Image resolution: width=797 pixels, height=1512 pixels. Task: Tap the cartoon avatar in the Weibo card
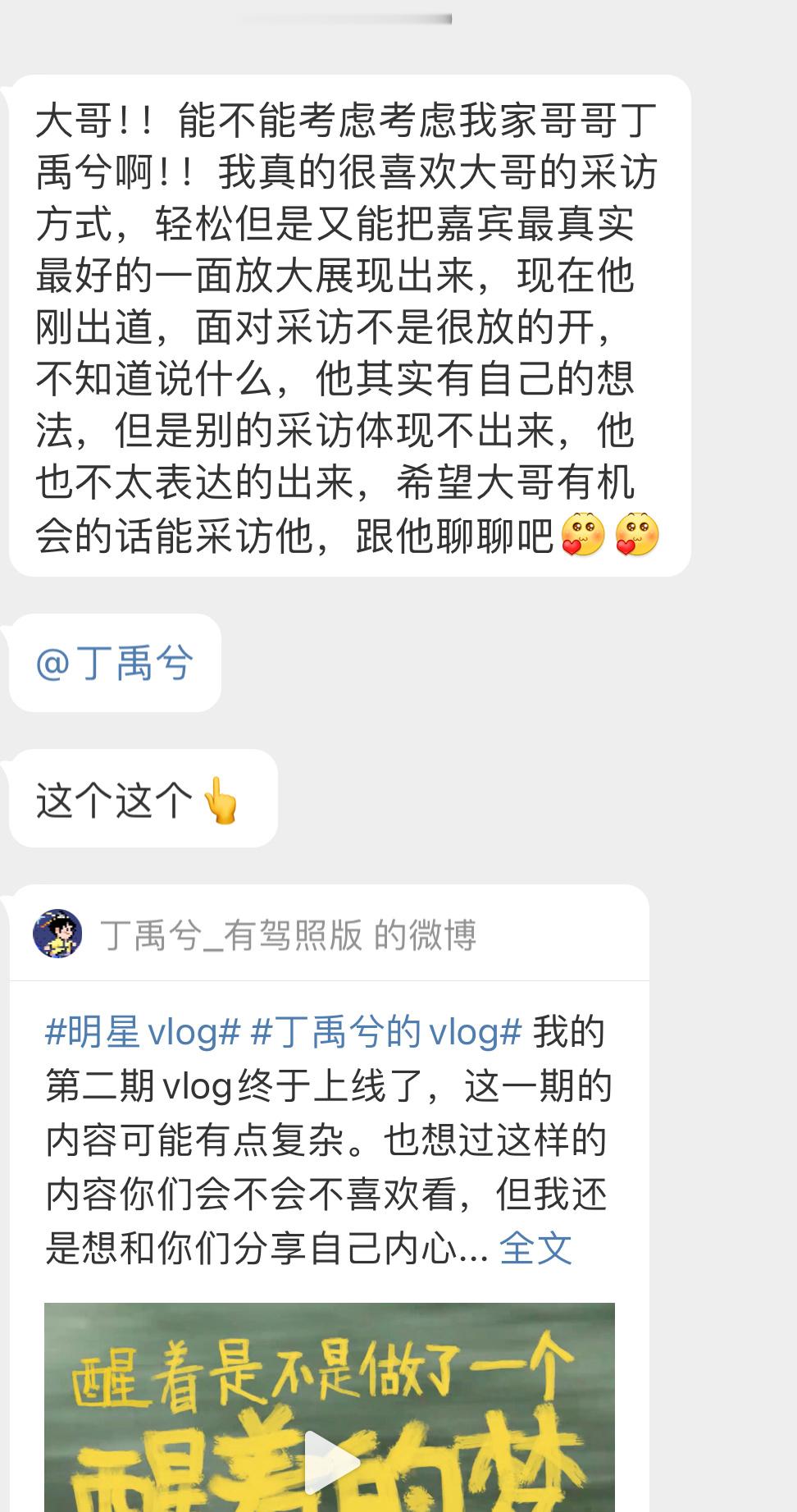pos(60,933)
